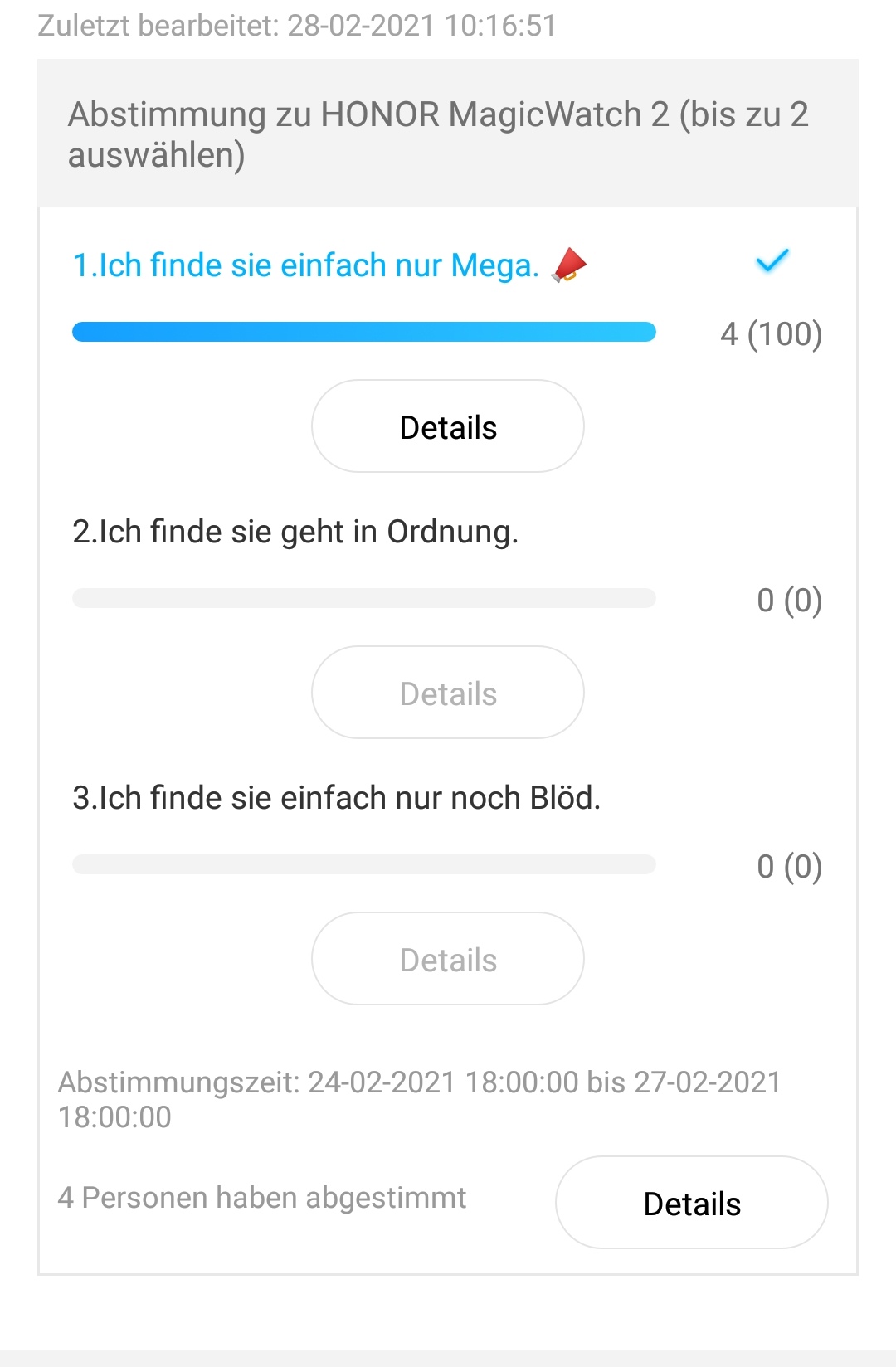Screen dimensions: 896x1367
Task: Click the blue progress bar of option 1
Action: (365, 331)
